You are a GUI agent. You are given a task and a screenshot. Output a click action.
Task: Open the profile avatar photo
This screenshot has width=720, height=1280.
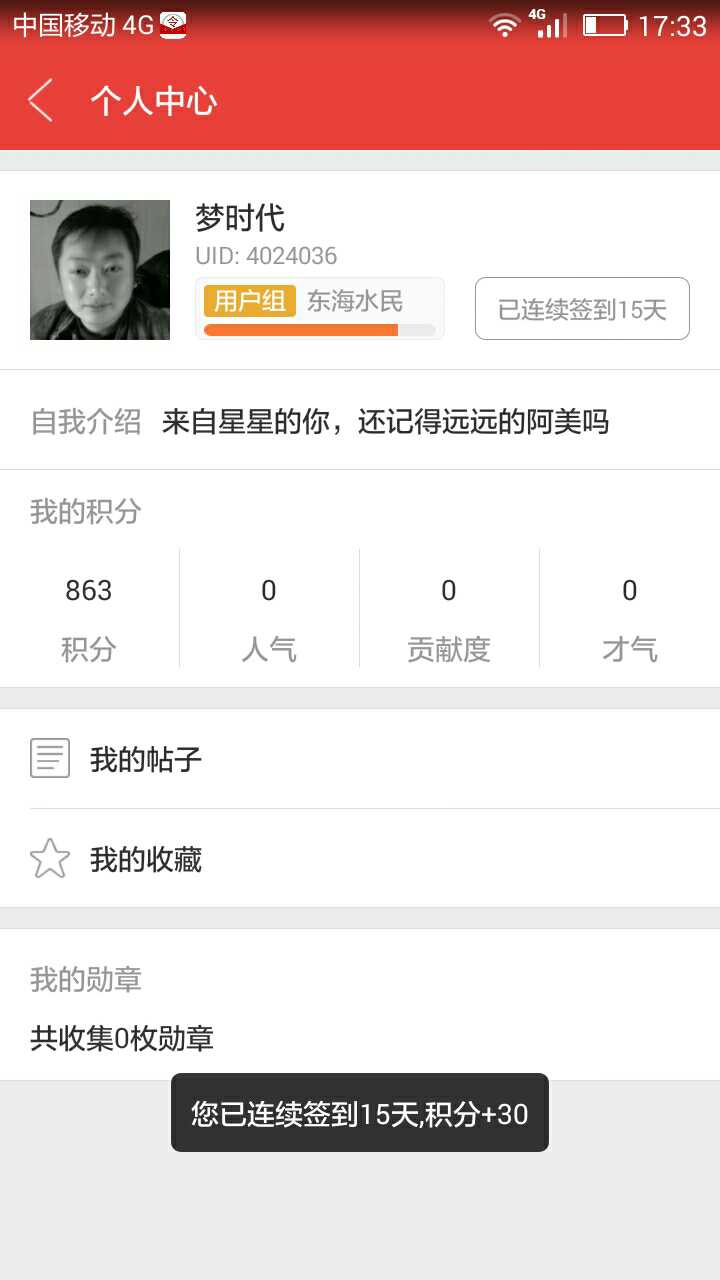pyautogui.click(x=100, y=270)
